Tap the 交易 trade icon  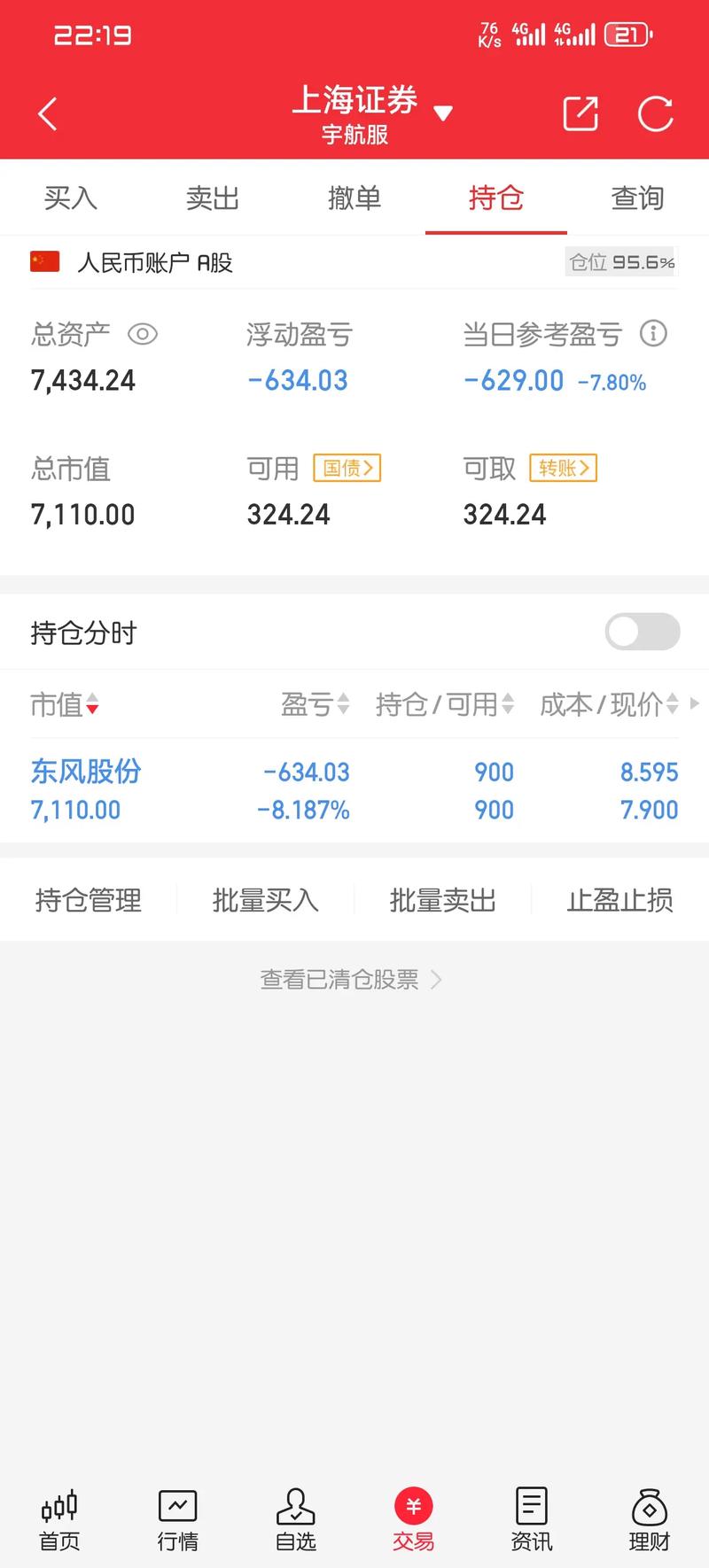tap(412, 1519)
